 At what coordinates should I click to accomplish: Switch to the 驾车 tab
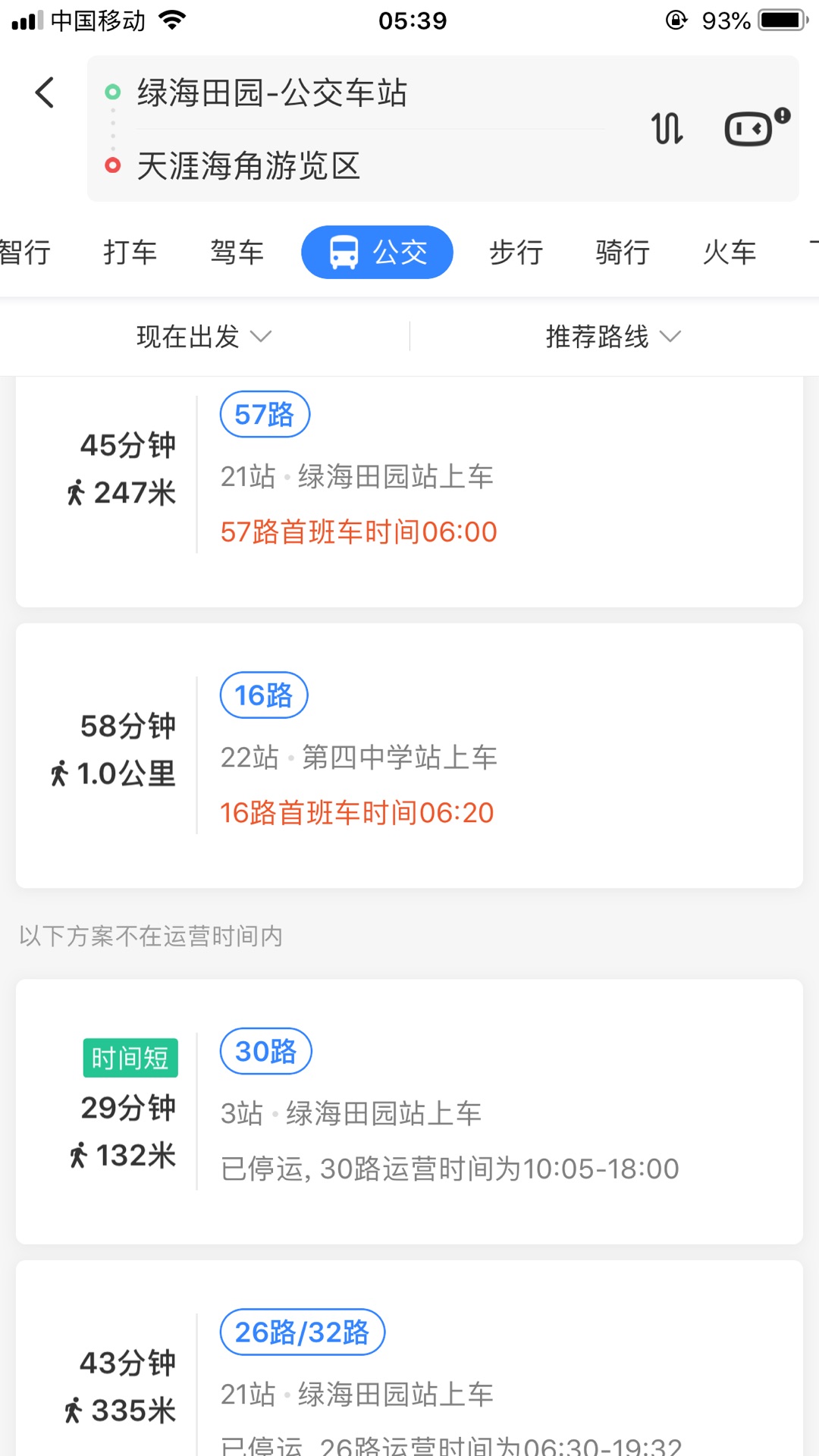coord(237,253)
